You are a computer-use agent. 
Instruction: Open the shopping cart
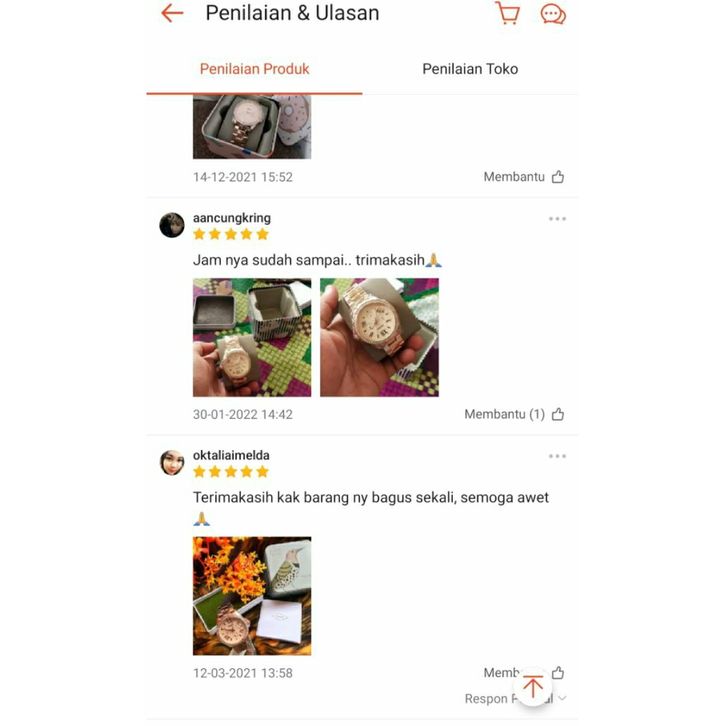[x=507, y=13]
